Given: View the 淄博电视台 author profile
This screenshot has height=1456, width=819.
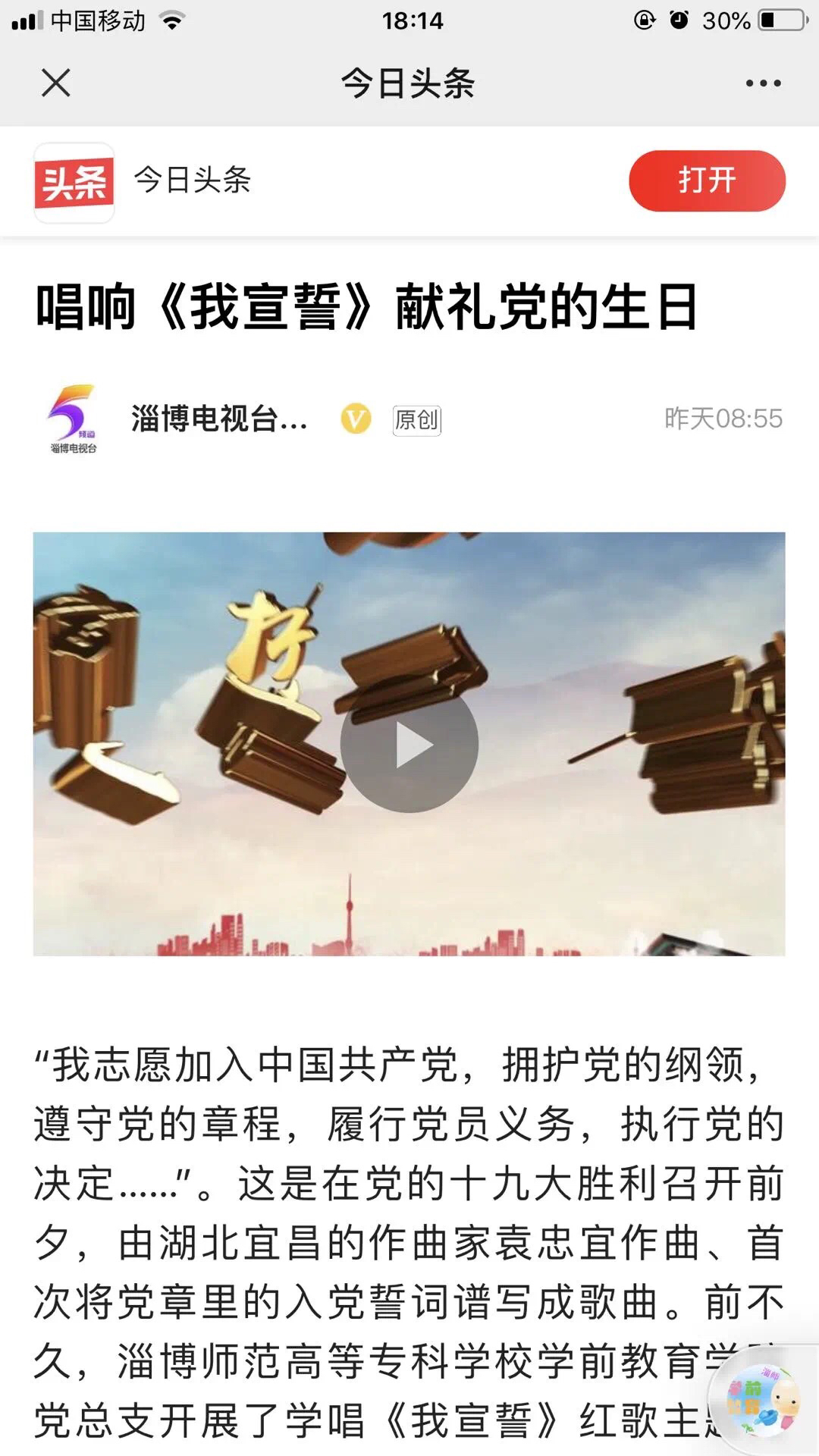Looking at the screenshot, I should pos(218,419).
